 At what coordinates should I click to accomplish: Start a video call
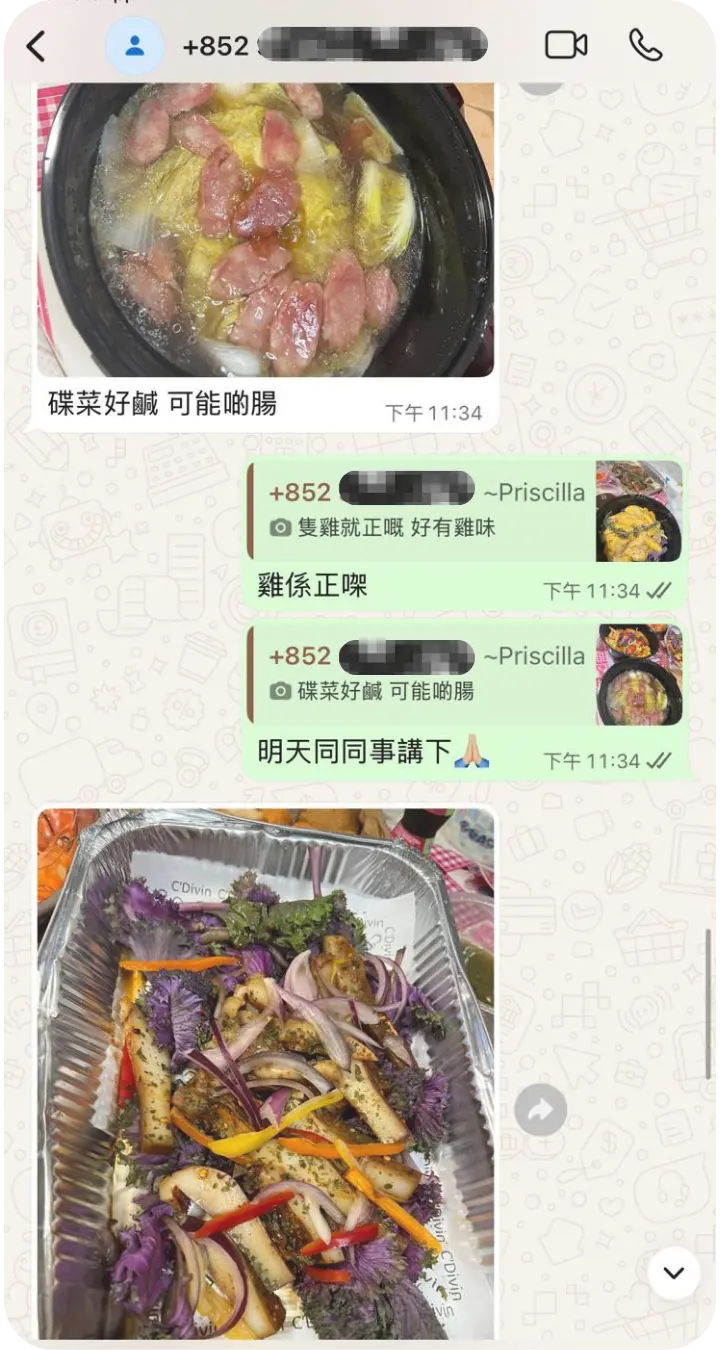coord(565,46)
